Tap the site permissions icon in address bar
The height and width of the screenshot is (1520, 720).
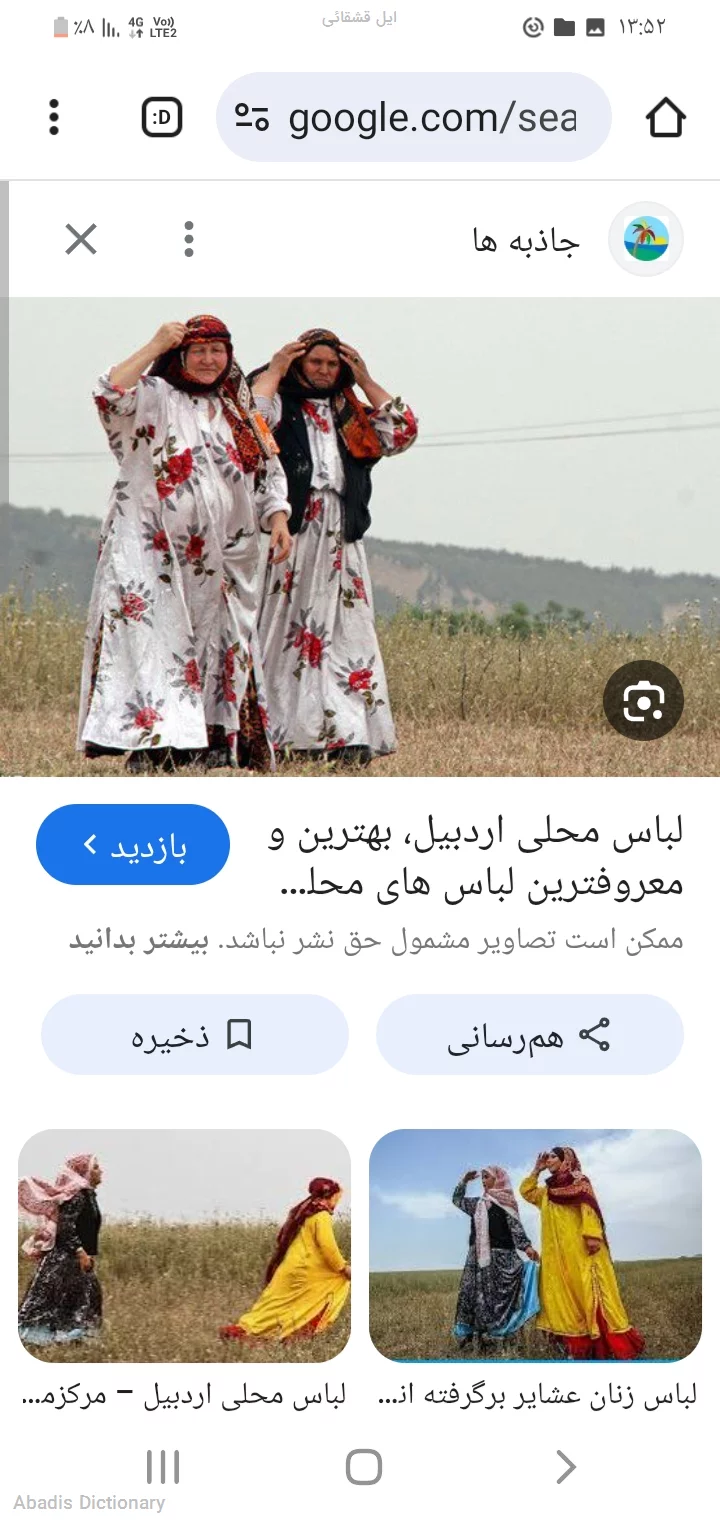click(x=254, y=117)
